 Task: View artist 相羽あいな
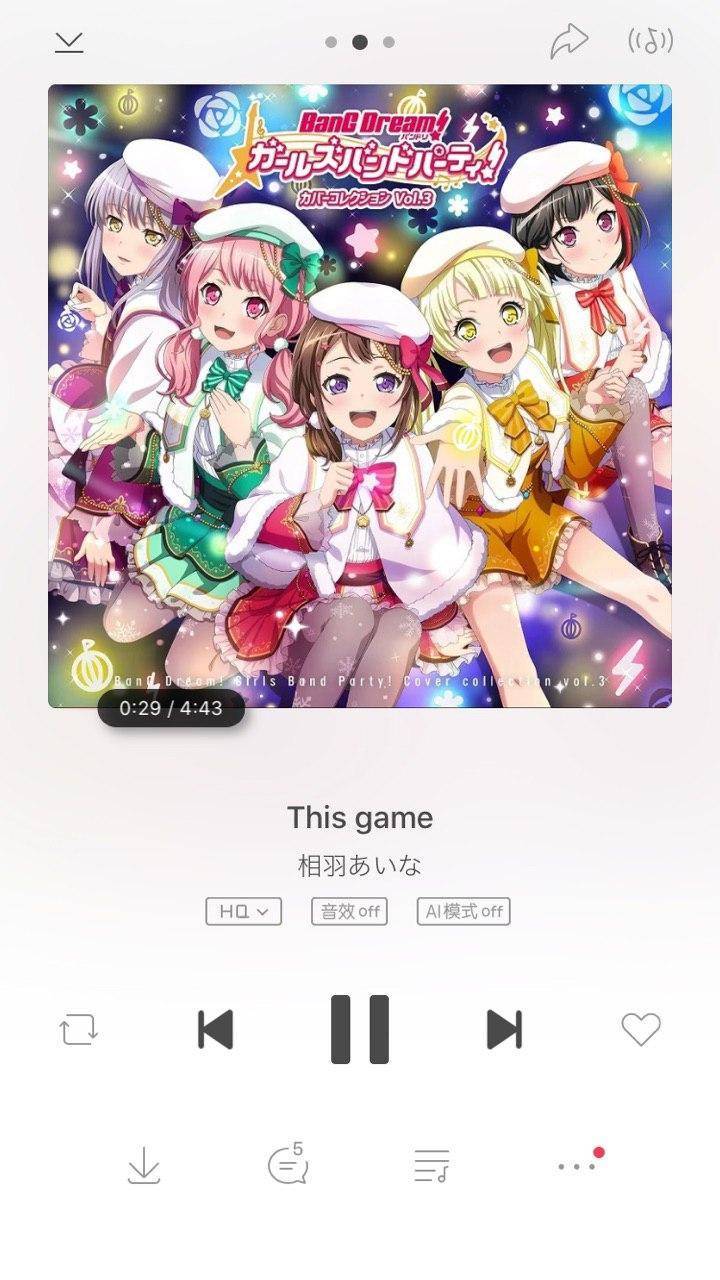[360, 865]
